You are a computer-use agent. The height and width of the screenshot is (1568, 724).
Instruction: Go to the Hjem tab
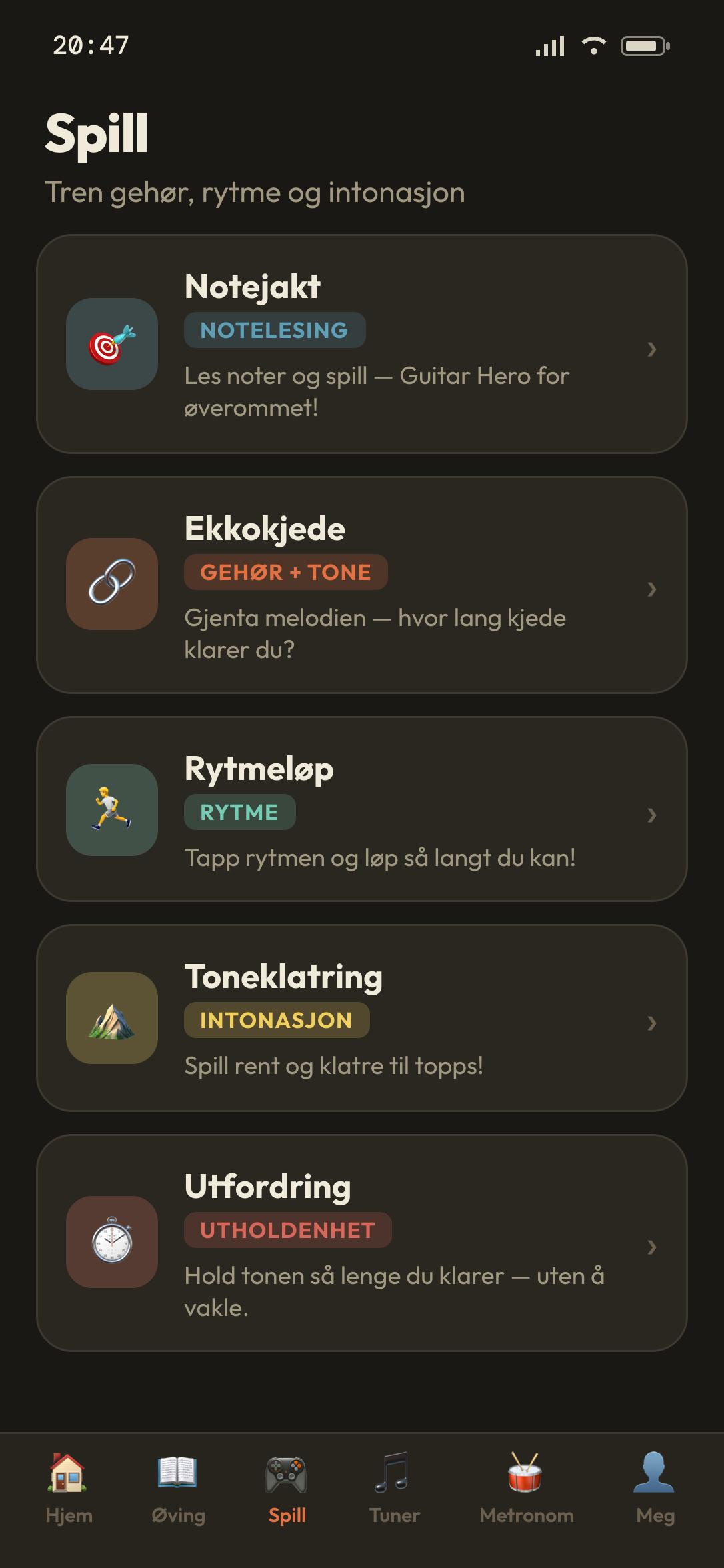(69, 1488)
